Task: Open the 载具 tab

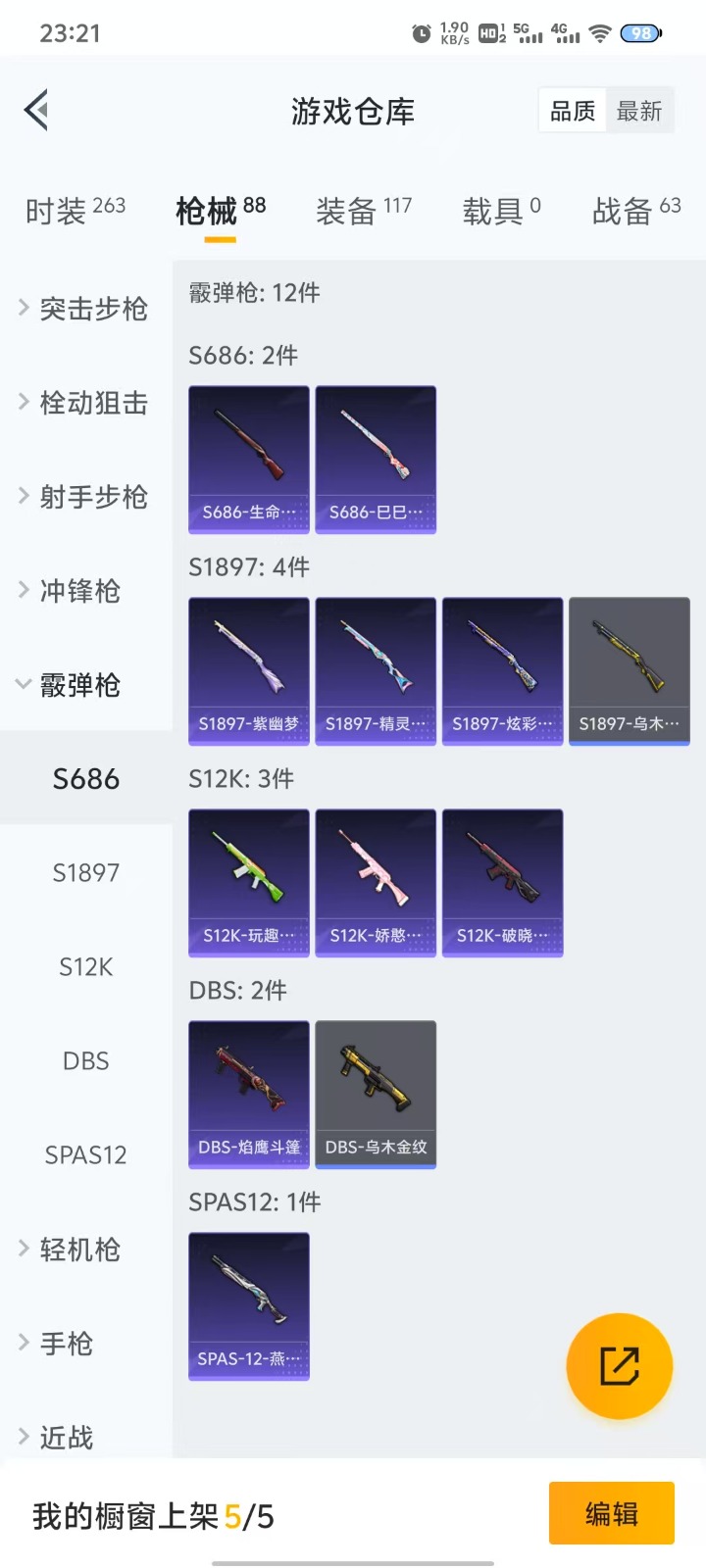Action: (501, 210)
